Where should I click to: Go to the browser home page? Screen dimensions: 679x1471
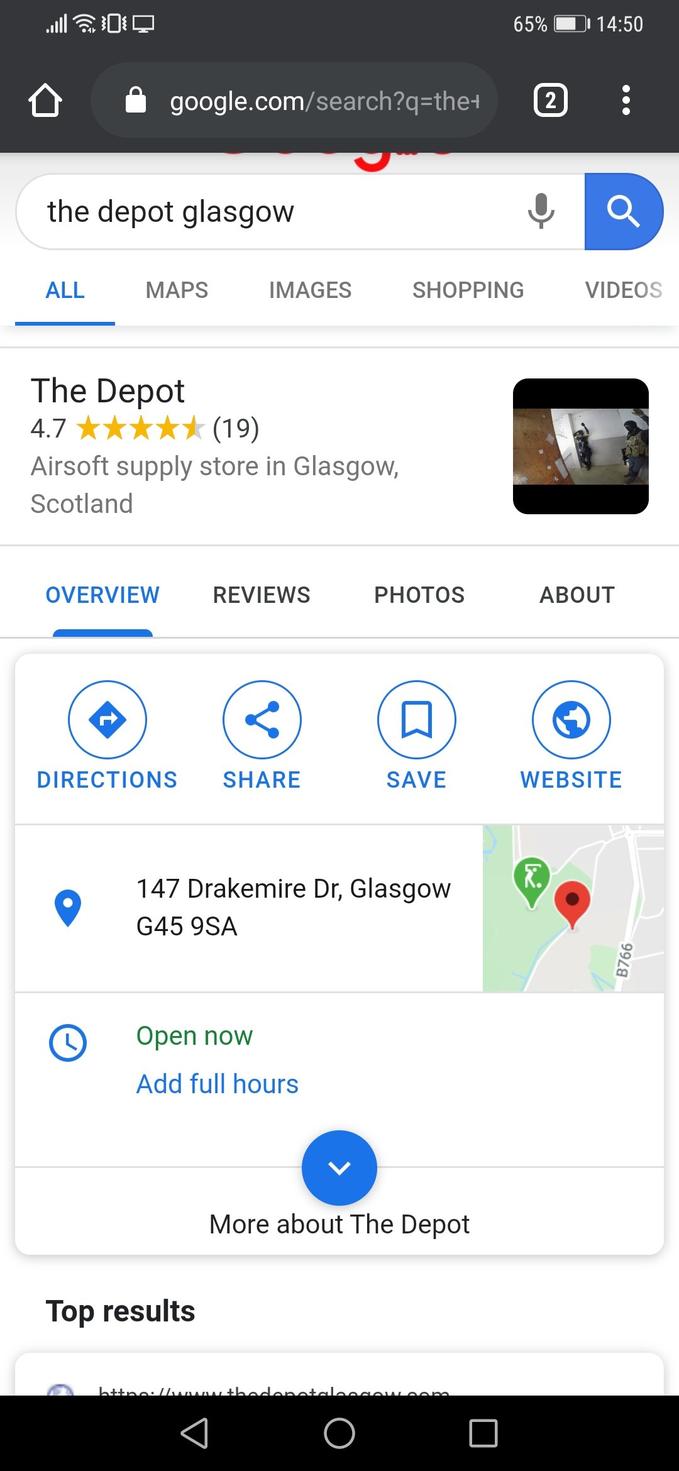pyautogui.click(x=45, y=100)
